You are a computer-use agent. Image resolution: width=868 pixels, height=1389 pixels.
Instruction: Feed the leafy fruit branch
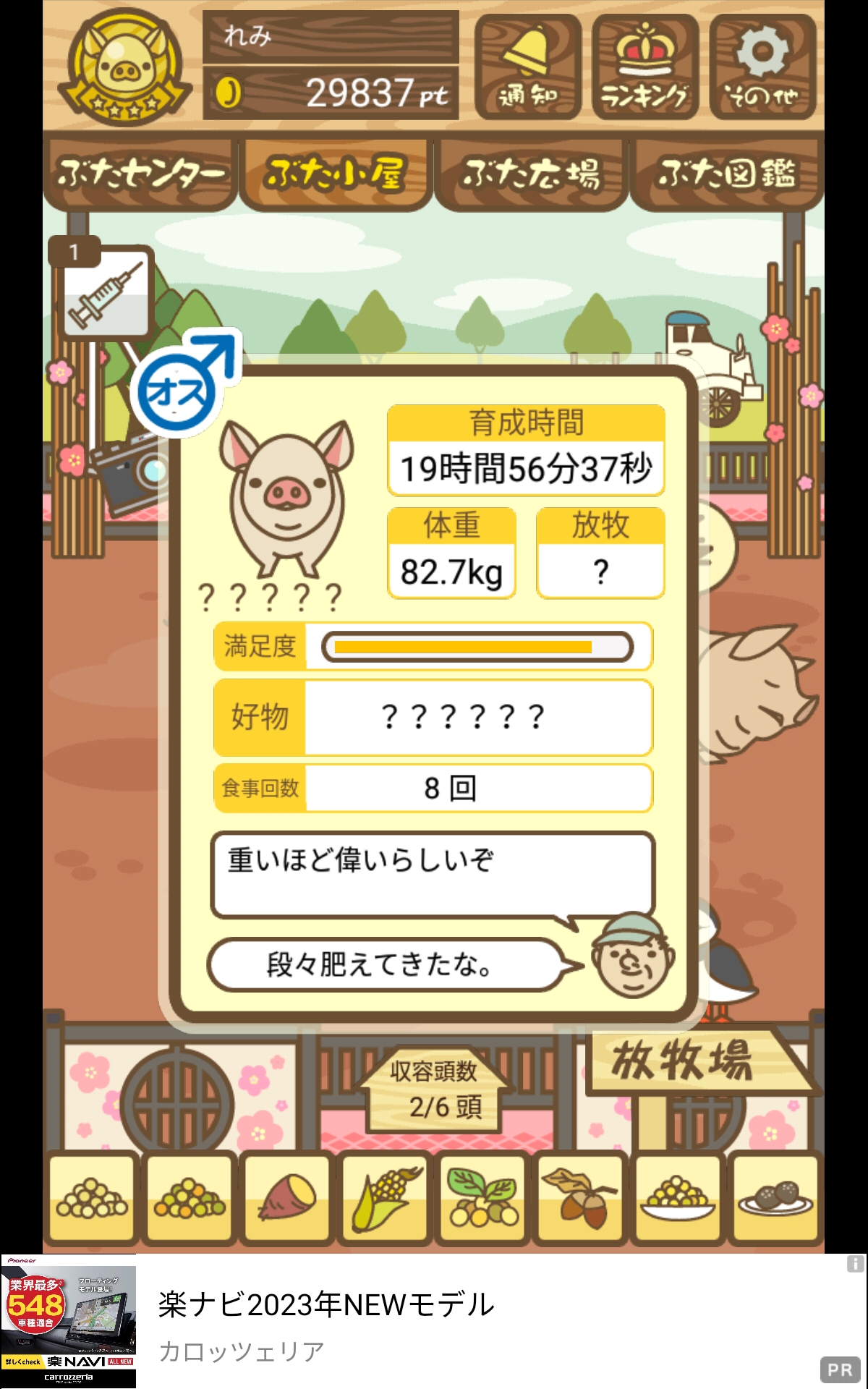482,1199
